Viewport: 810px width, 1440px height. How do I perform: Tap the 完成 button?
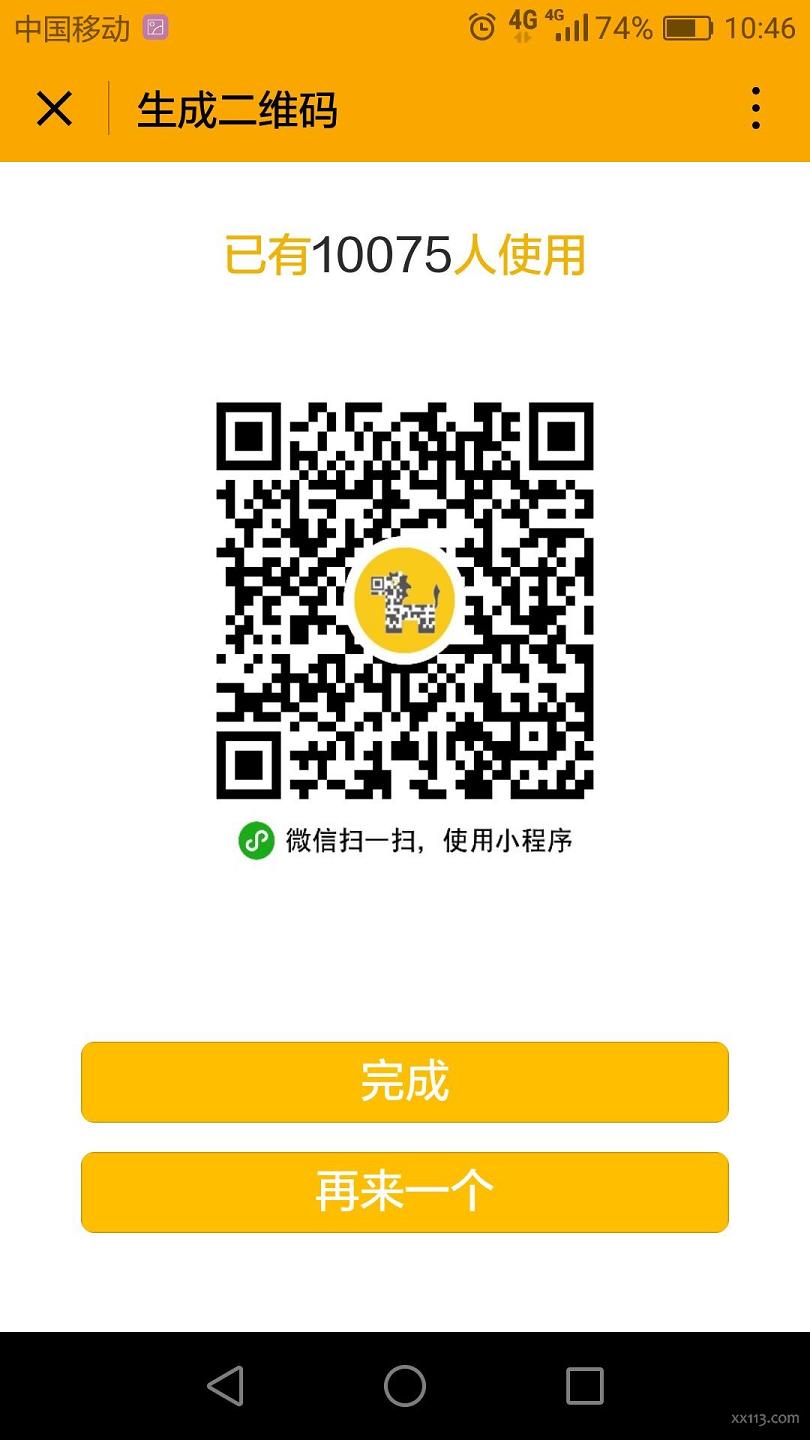[405, 1082]
